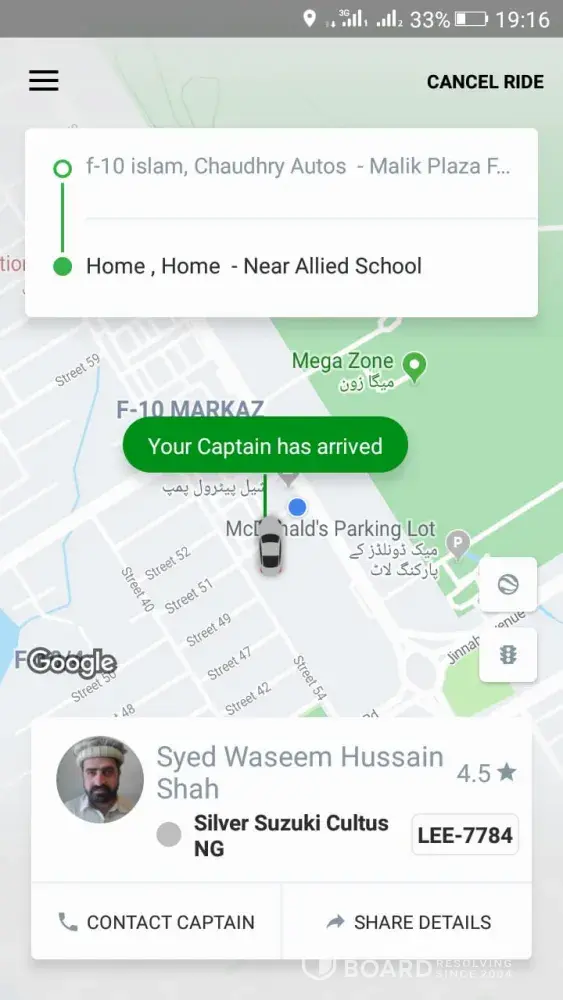The image size is (563, 1000).
Task: Tap CANCEL RIDE
Action: [485, 82]
